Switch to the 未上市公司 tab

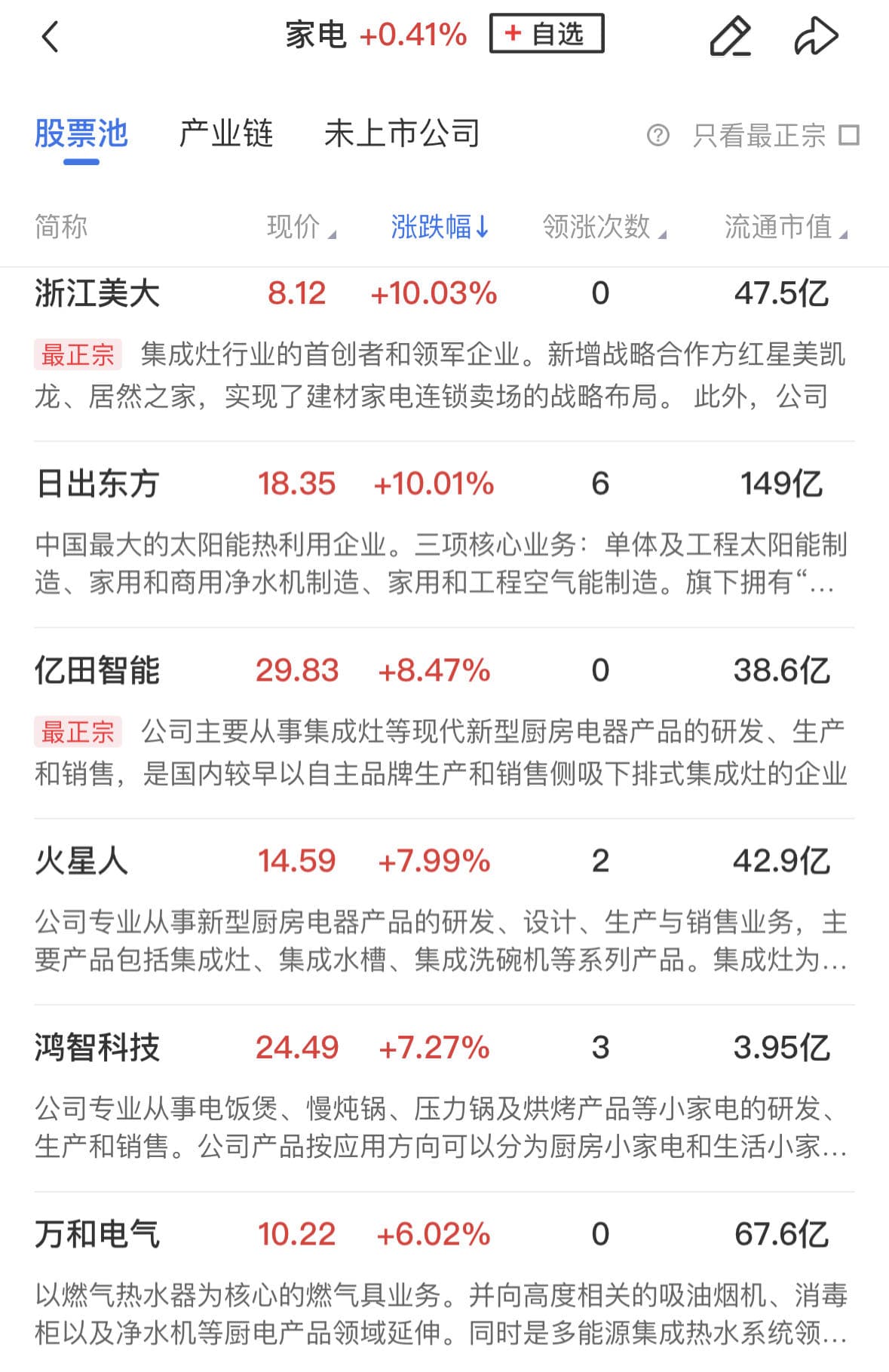(x=402, y=134)
